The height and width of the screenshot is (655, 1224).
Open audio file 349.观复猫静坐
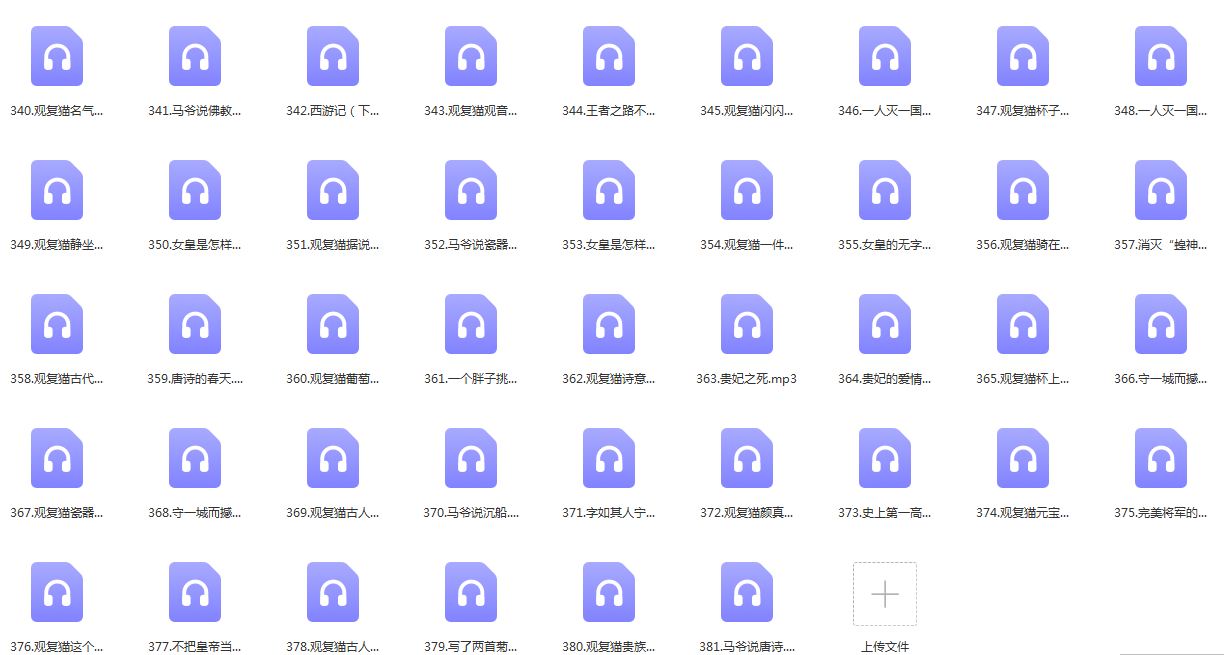pos(57,191)
